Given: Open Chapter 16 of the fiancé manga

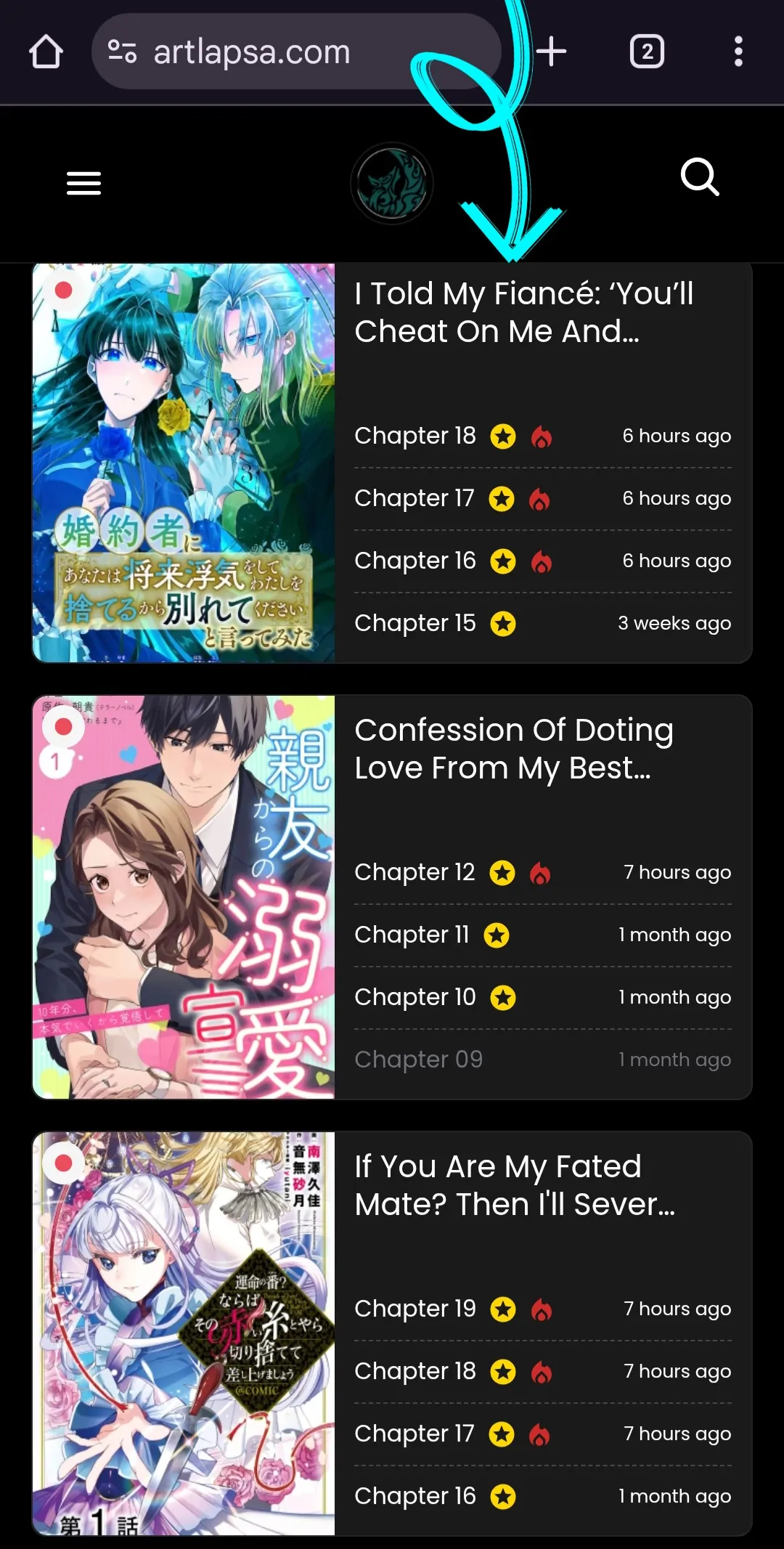Looking at the screenshot, I should [x=415, y=560].
